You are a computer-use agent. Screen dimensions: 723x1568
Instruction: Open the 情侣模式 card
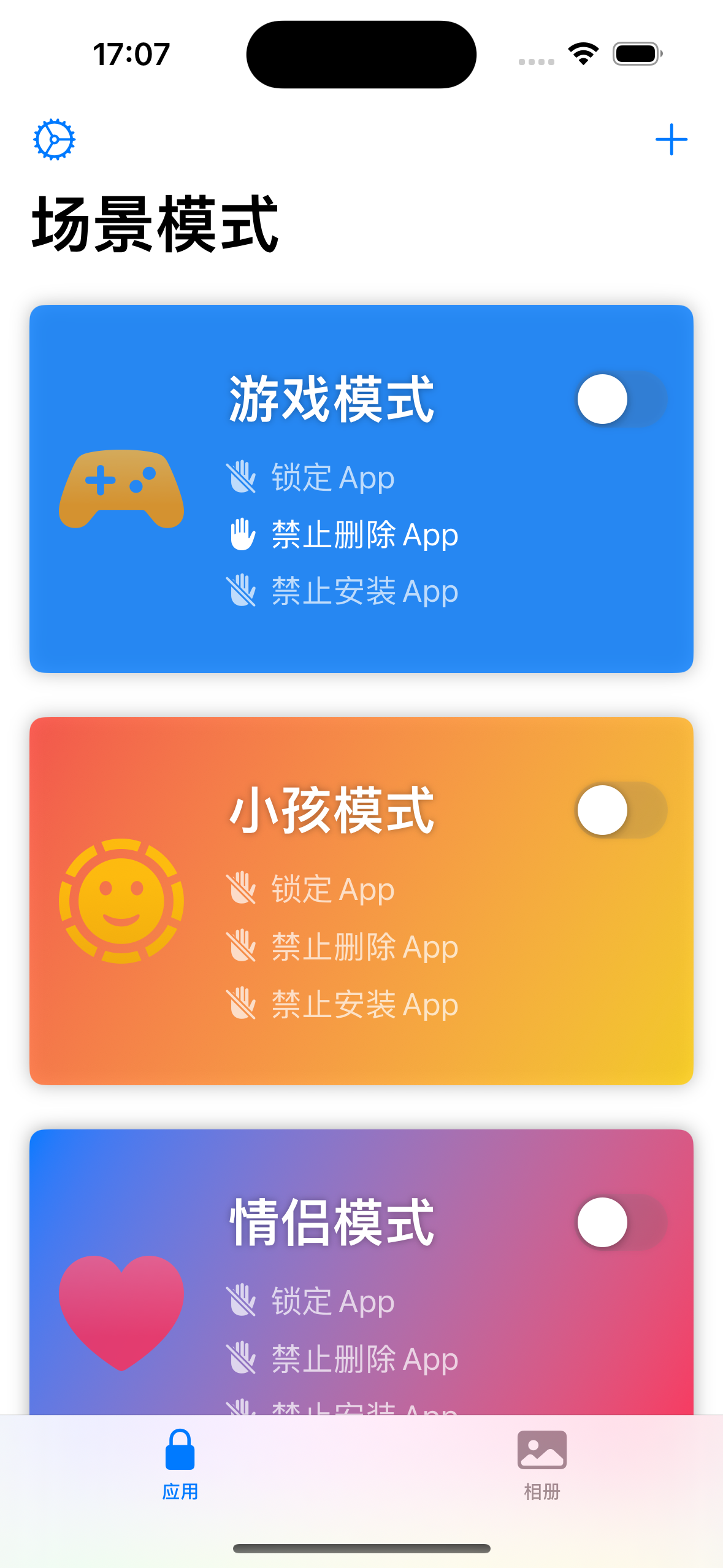tap(361, 1272)
